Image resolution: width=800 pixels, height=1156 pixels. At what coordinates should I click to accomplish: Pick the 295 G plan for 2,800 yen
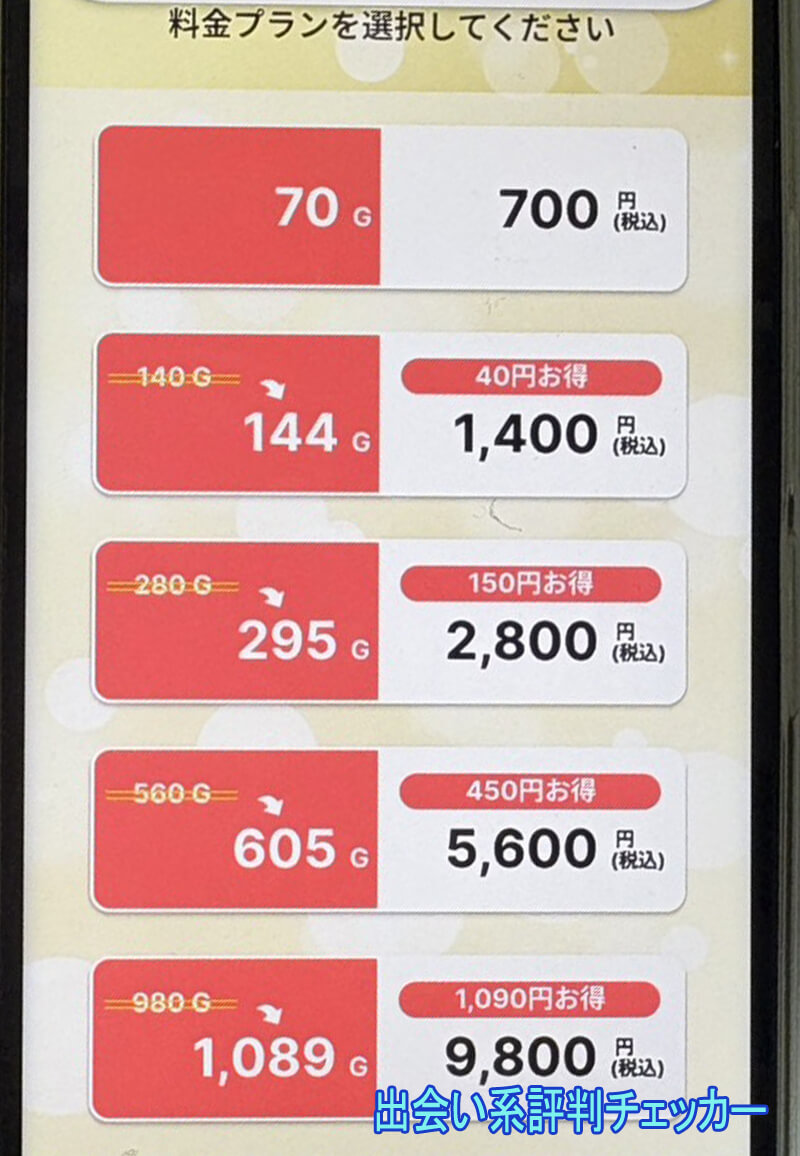[x=390, y=621]
